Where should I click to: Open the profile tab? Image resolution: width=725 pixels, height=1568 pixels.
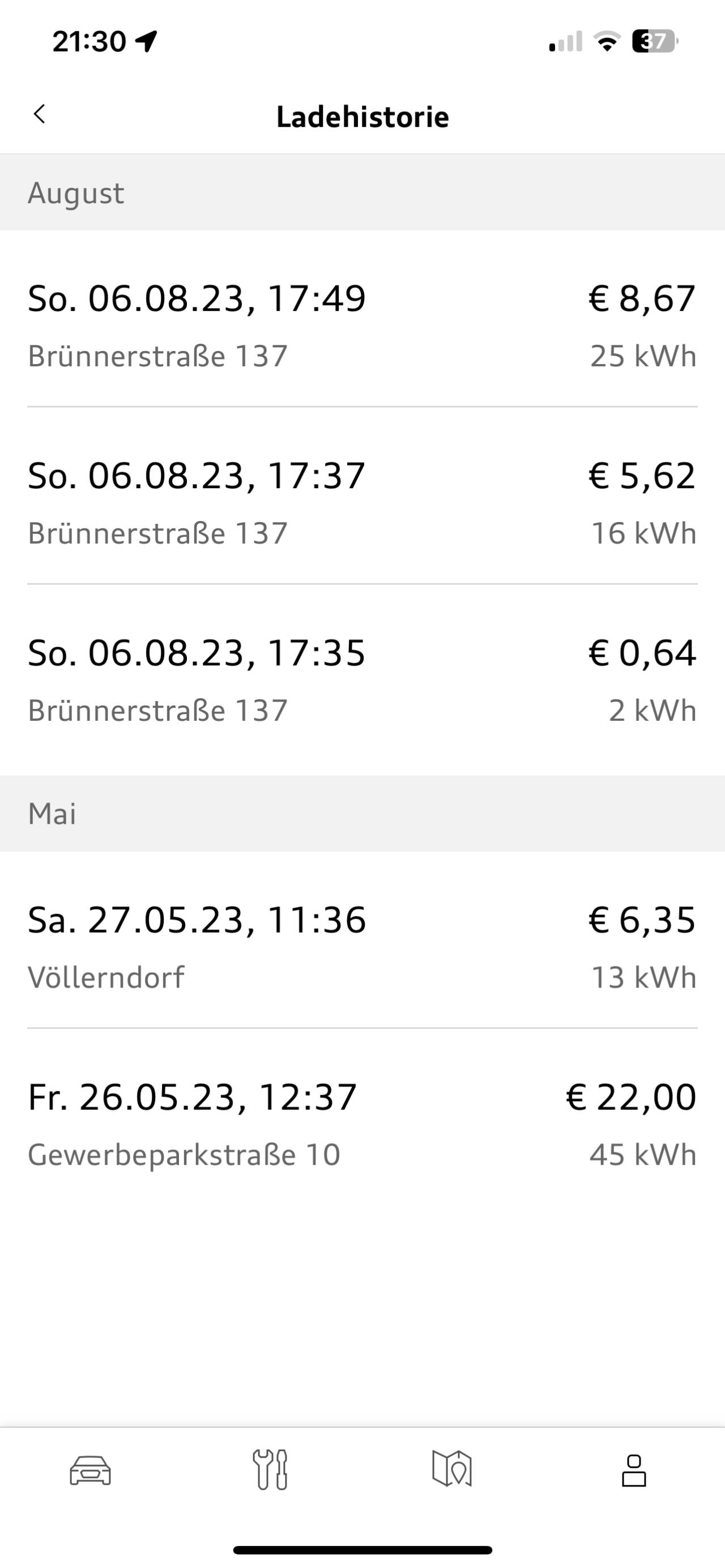tap(634, 1471)
